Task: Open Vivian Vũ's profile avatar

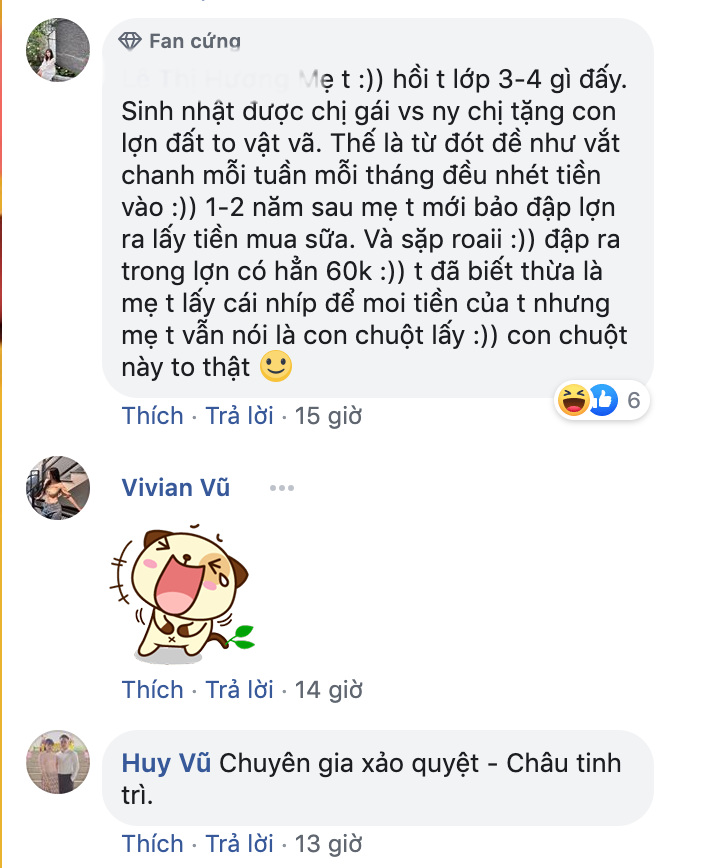Action: pos(55,488)
